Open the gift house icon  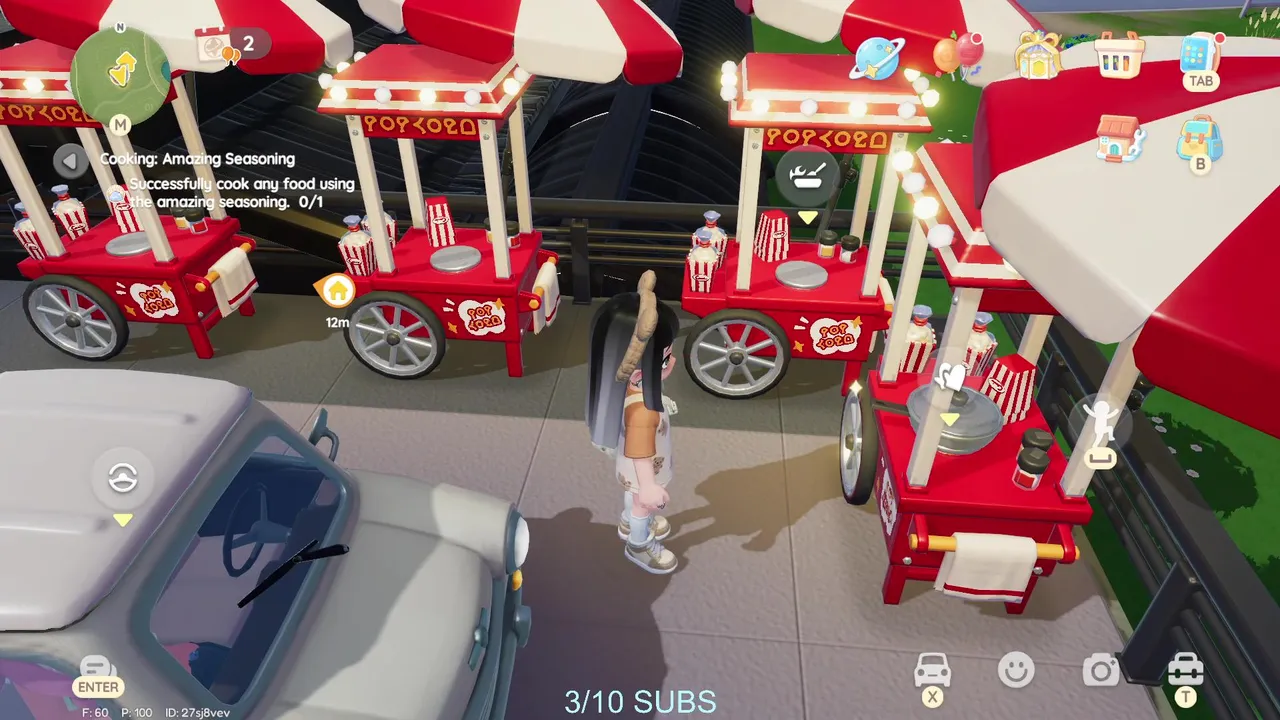pyautogui.click(x=1038, y=54)
